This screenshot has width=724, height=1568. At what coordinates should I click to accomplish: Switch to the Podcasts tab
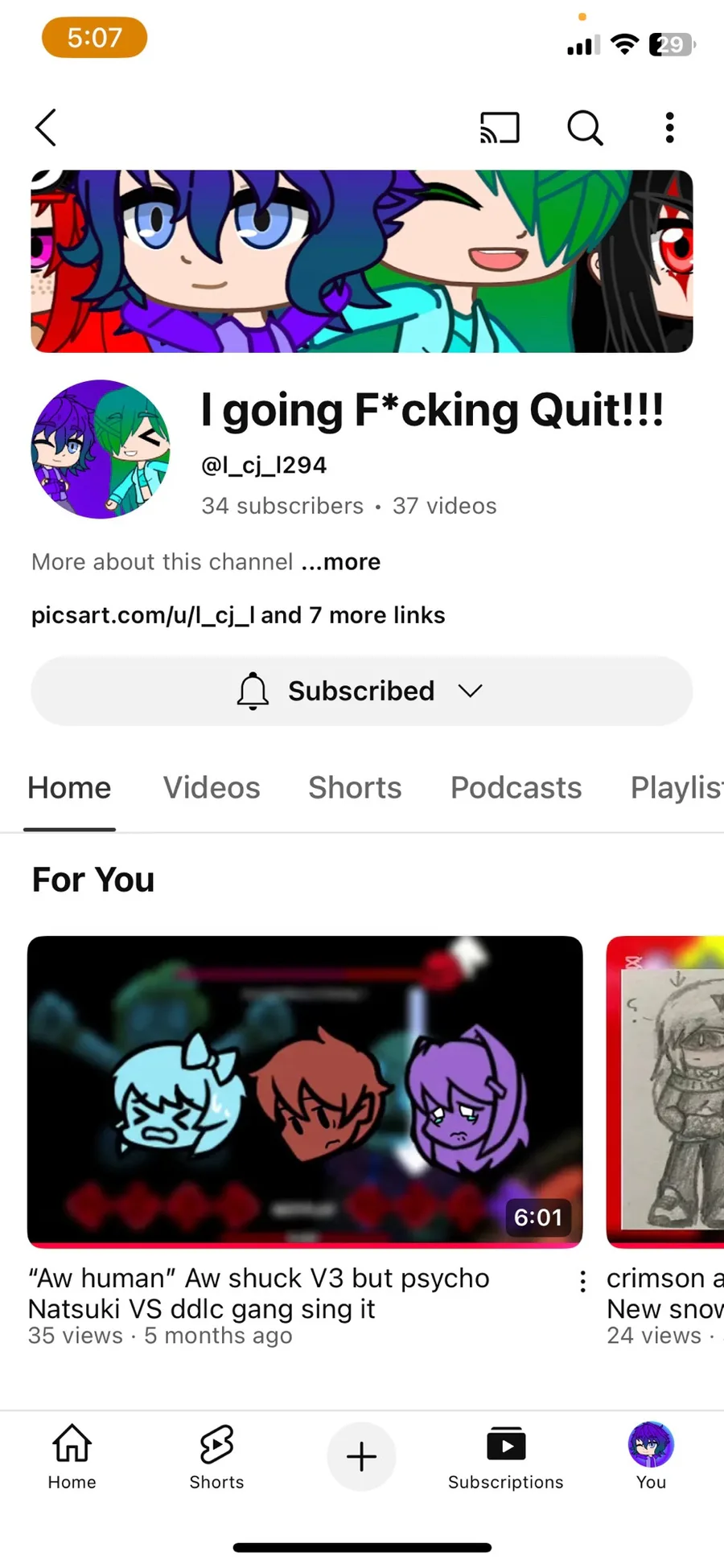pos(516,788)
